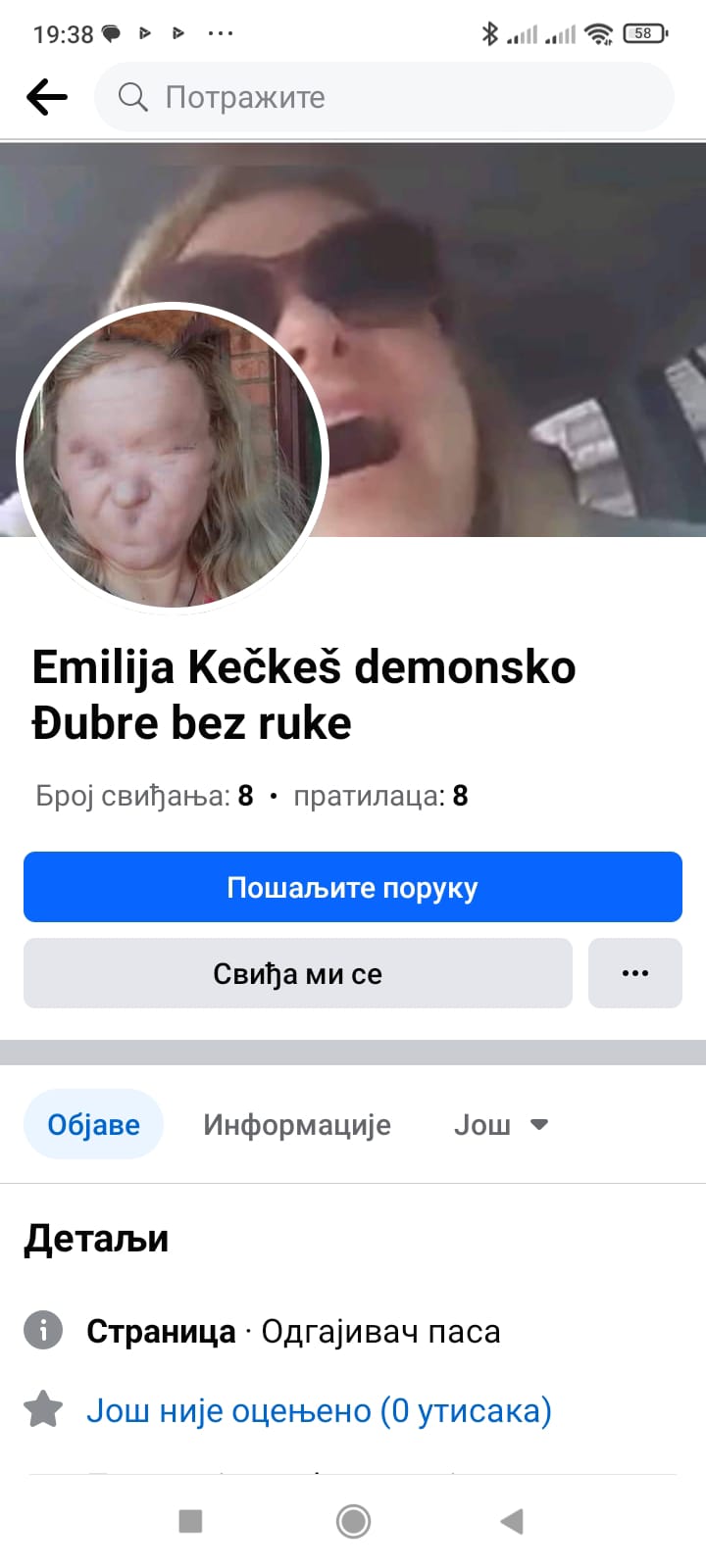View the page's profile picture
Image resolution: width=706 pixels, height=1568 pixels.
(x=173, y=459)
